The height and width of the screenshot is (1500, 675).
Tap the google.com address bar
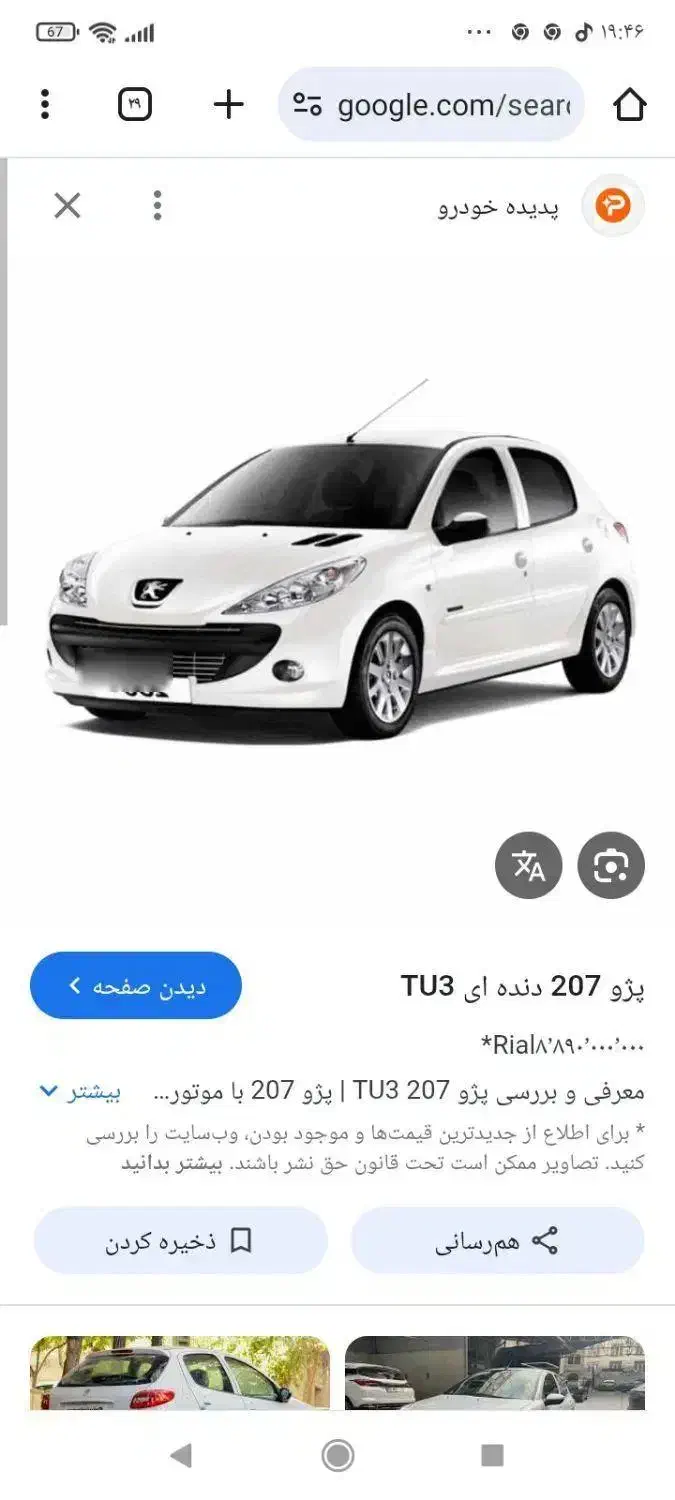click(431, 104)
